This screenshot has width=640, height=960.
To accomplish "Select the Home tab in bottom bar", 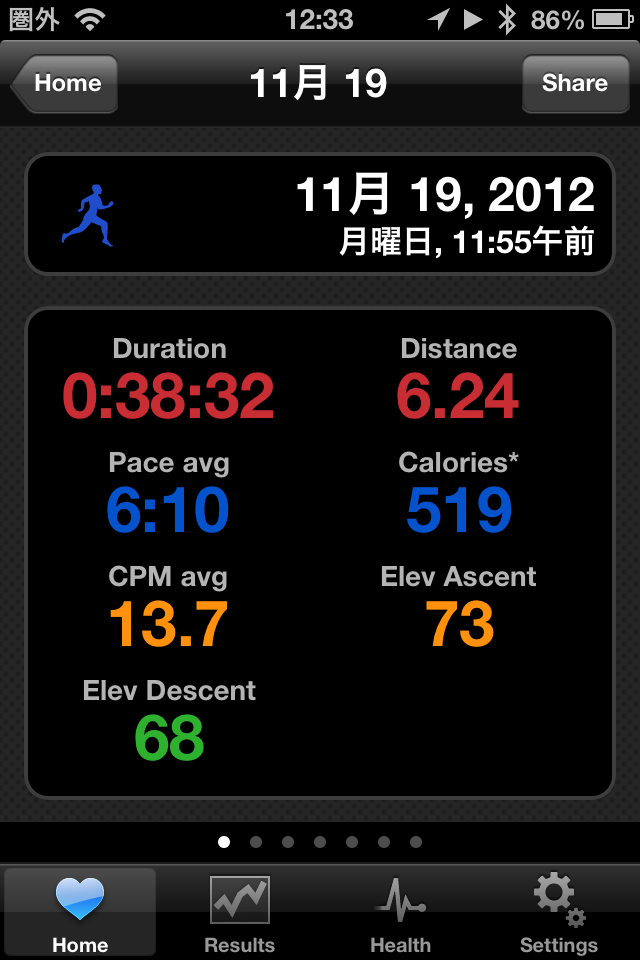I will tap(80, 914).
